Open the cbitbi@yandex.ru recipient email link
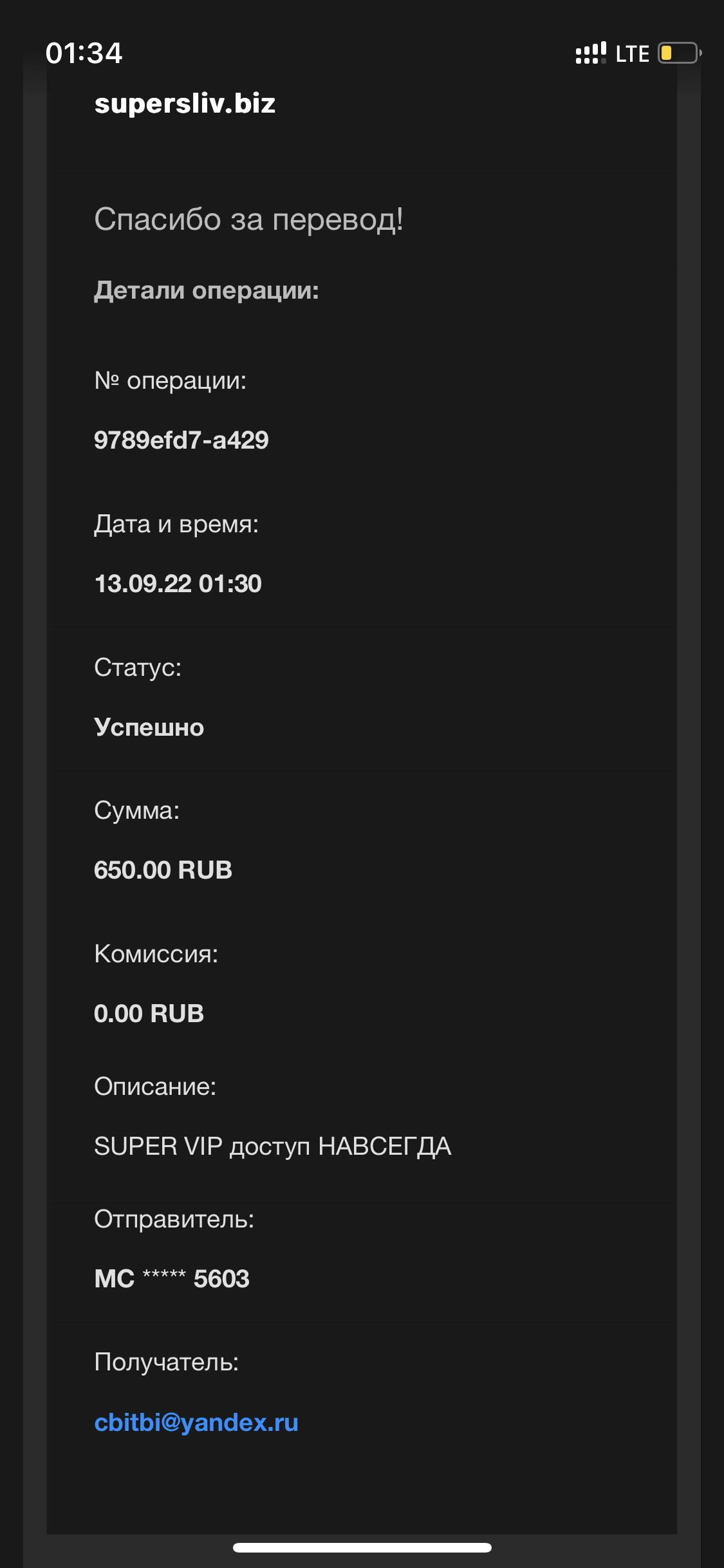The image size is (724, 1568). [196, 1423]
